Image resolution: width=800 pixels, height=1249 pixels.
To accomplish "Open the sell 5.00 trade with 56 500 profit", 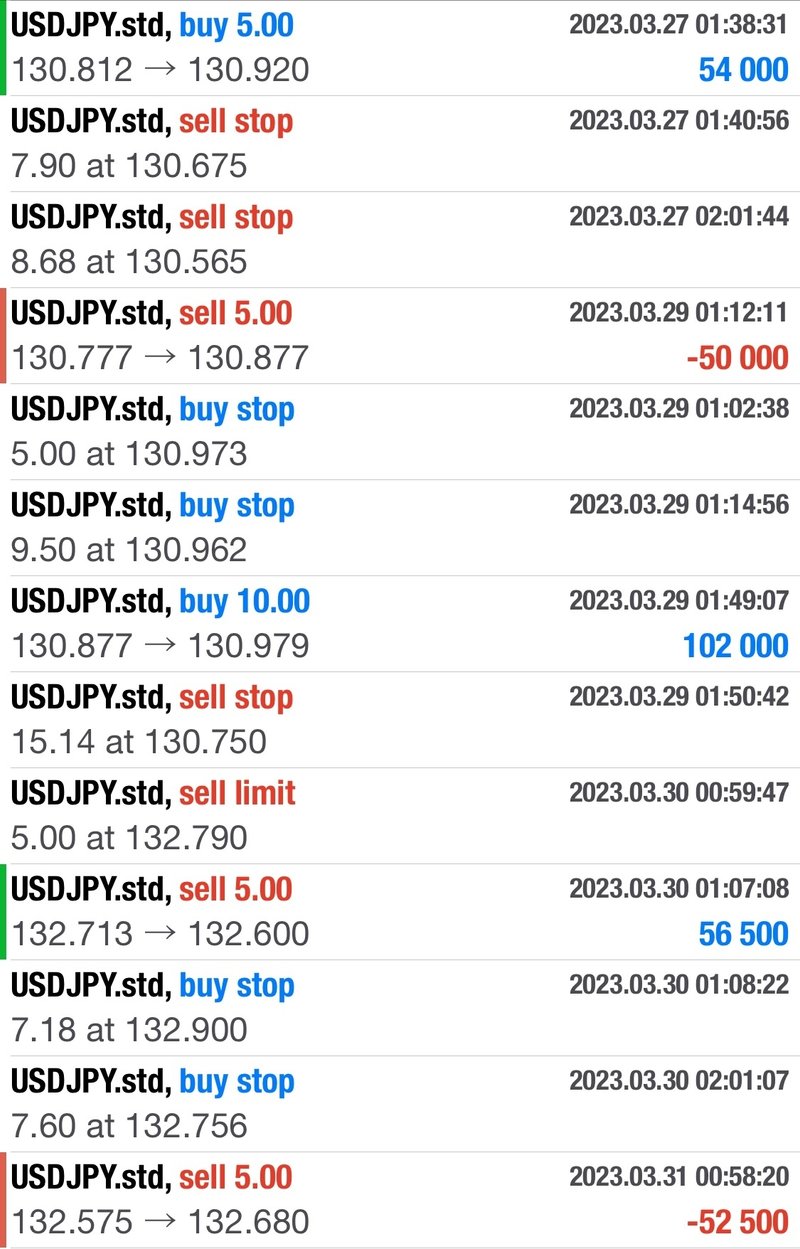I will [400, 912].
